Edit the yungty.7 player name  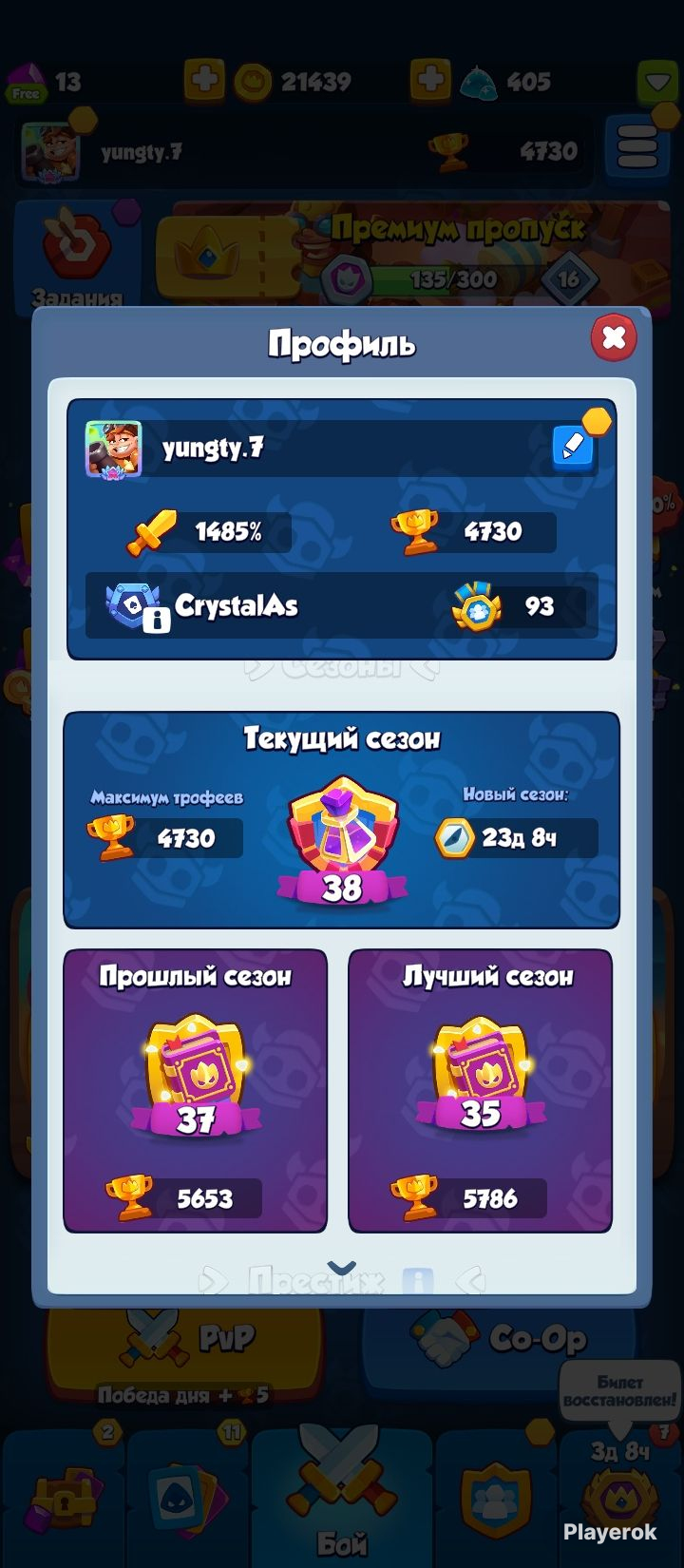[x=573, y=446]
